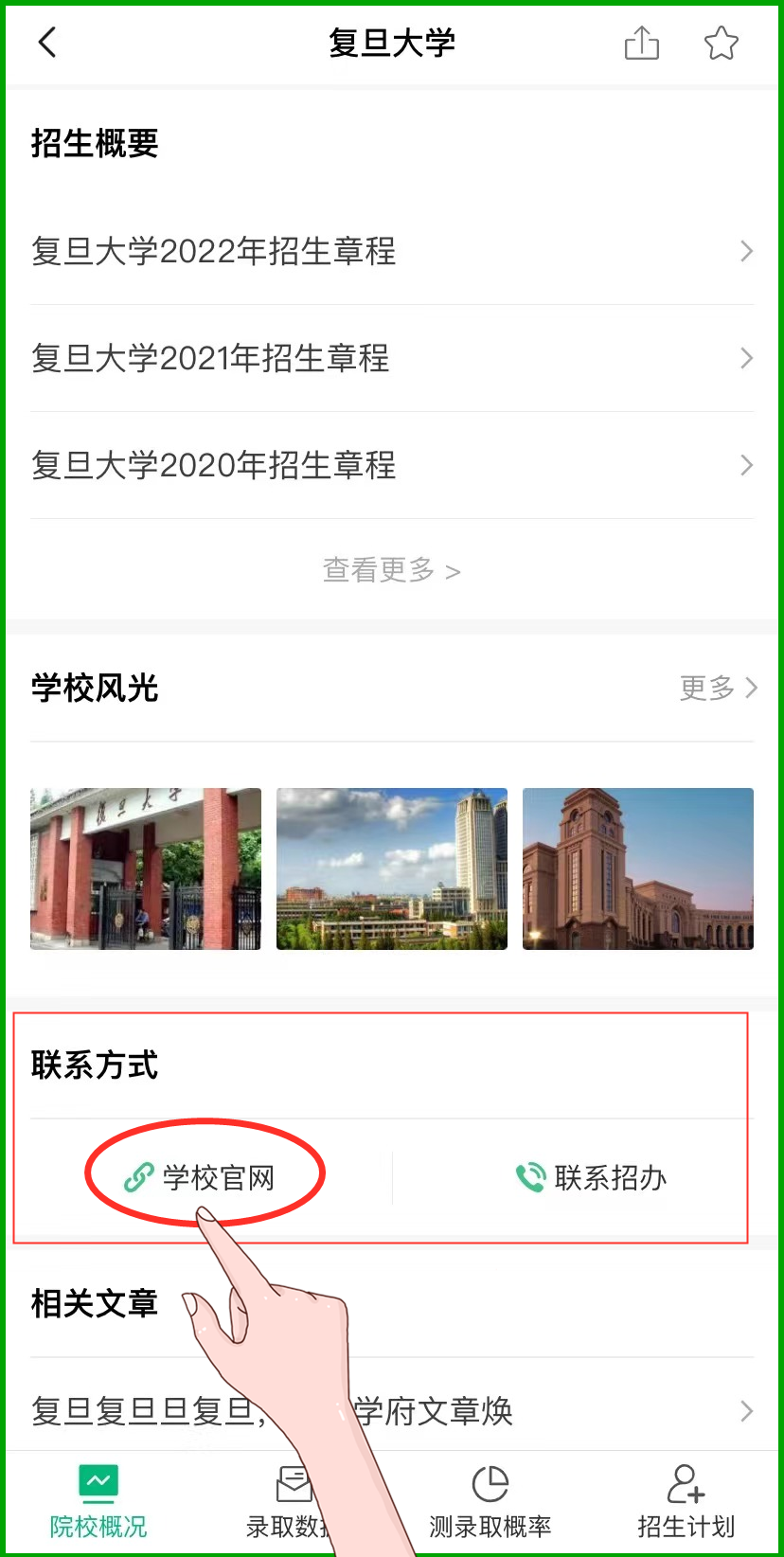The image size is (784, 1557).
Task: Open 复旦大学2020年招生章程
Action: click(x=391, y=465)
